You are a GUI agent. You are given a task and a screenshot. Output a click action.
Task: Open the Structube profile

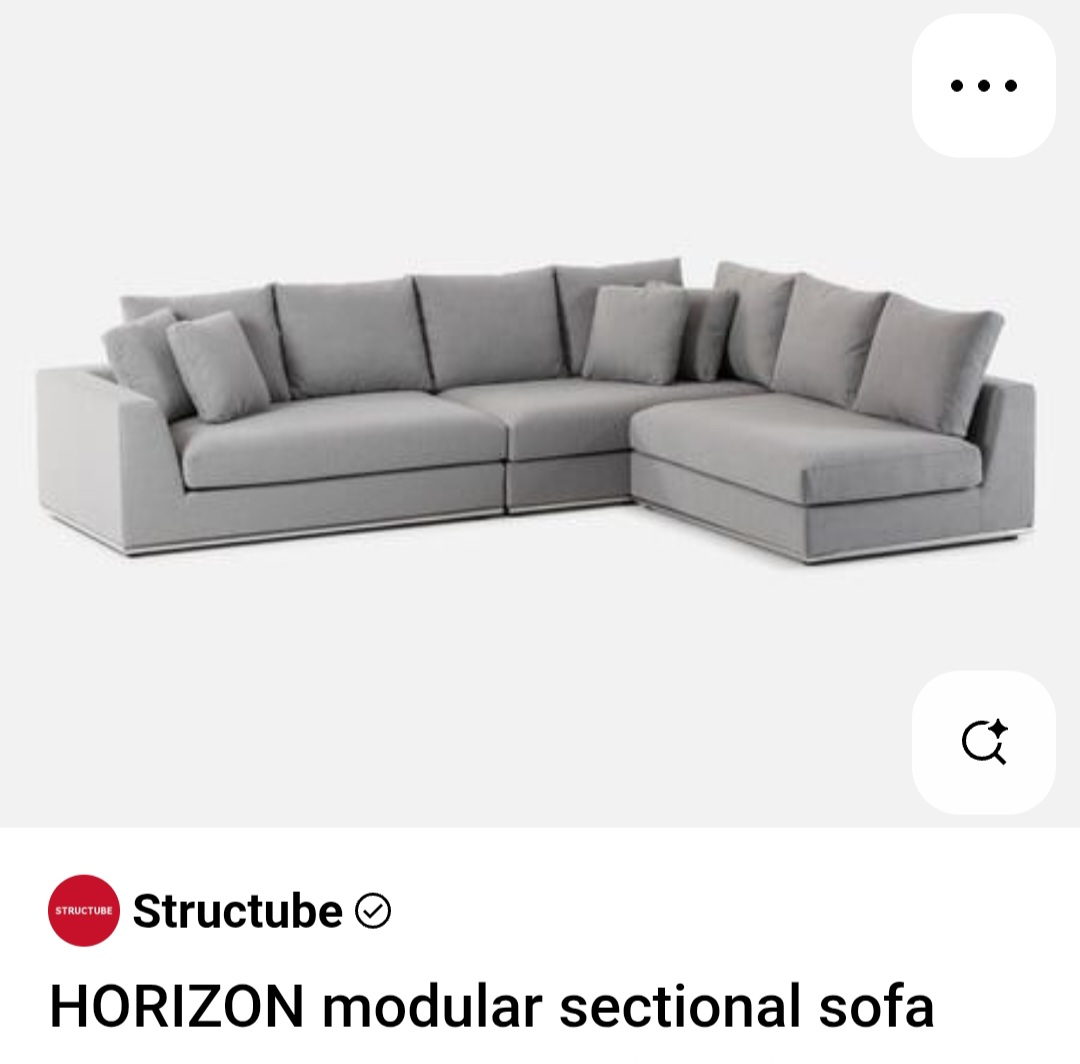pyautogui.click(x=237, y=911)
